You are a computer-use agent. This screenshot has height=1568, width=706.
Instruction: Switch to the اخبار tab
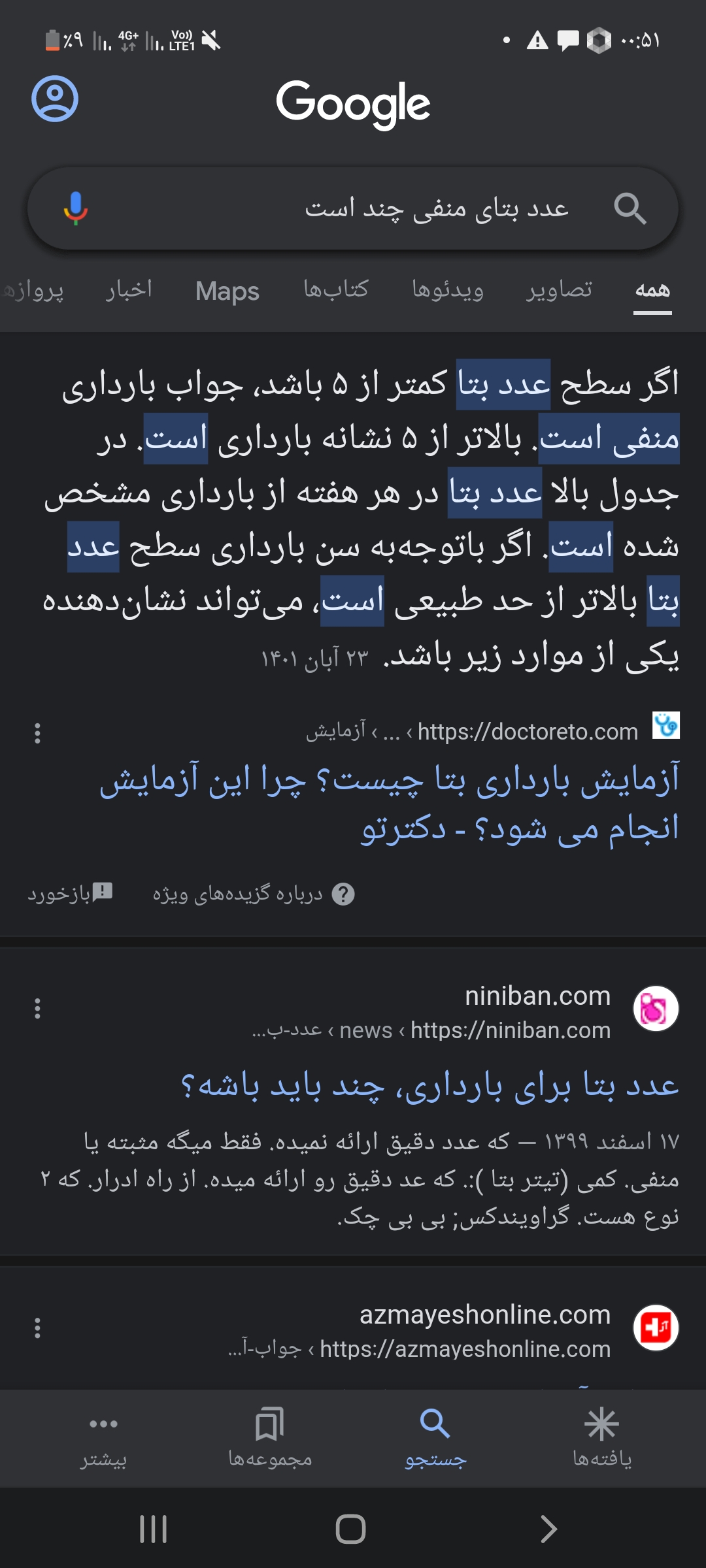(129, 289)
